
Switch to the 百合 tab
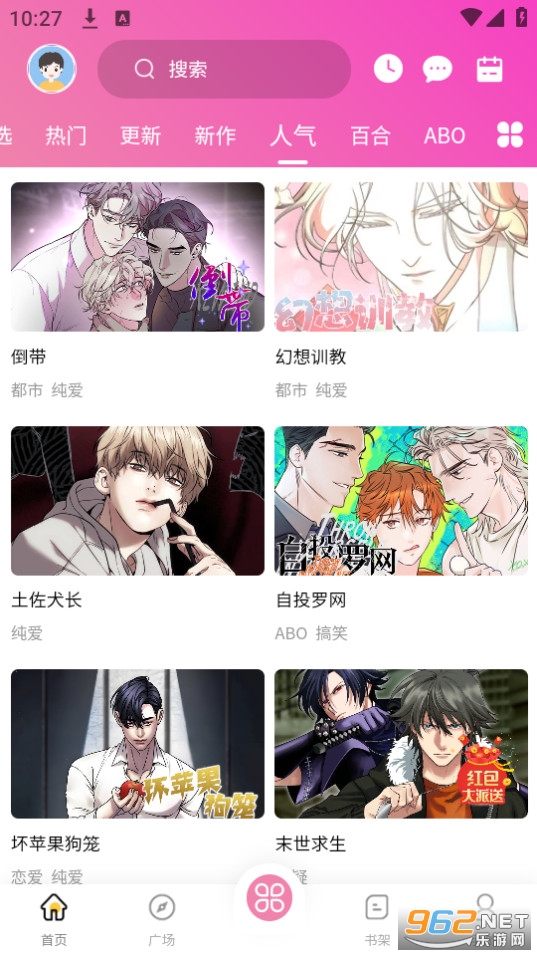coord(370,135)
